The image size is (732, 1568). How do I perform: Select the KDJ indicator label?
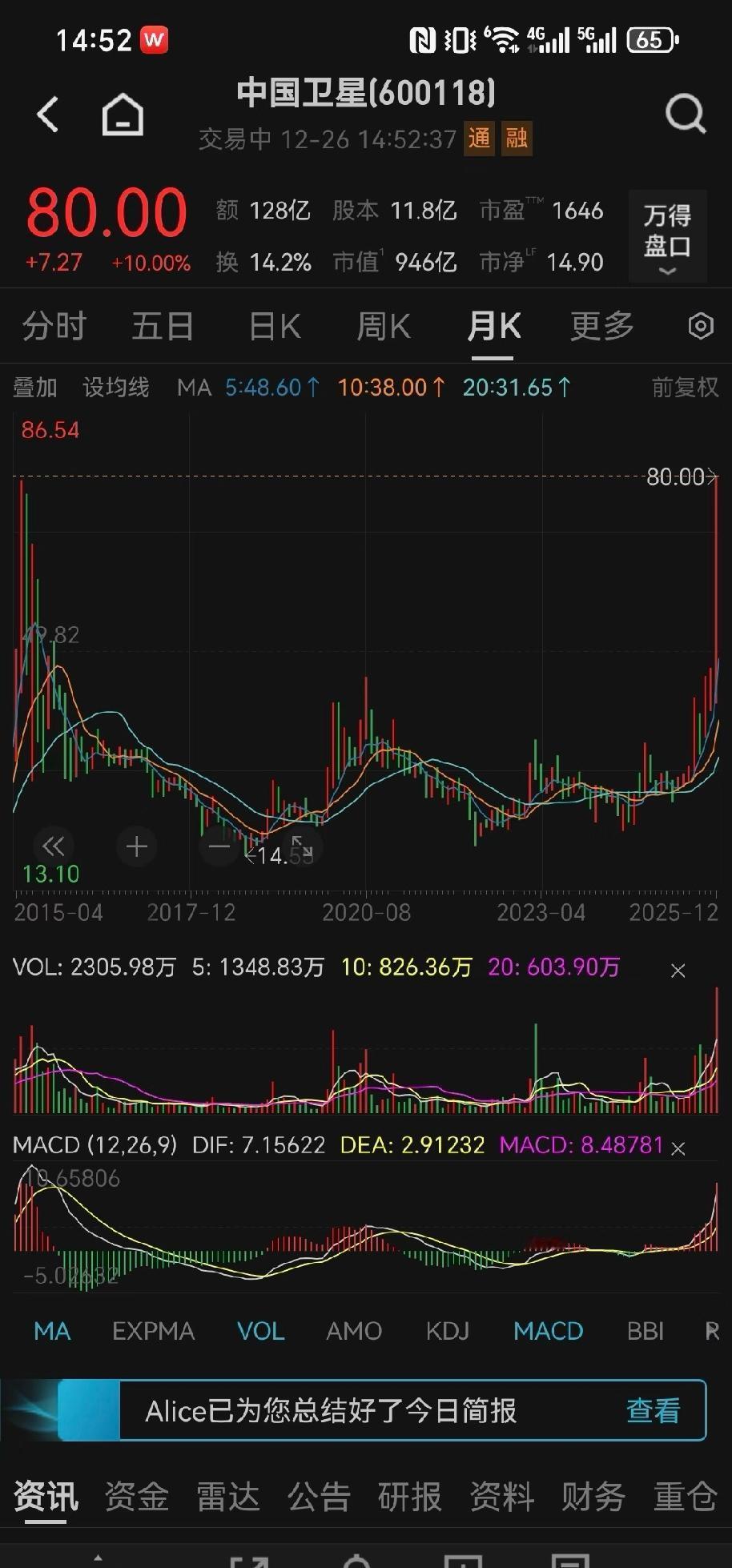[447, 1331]
